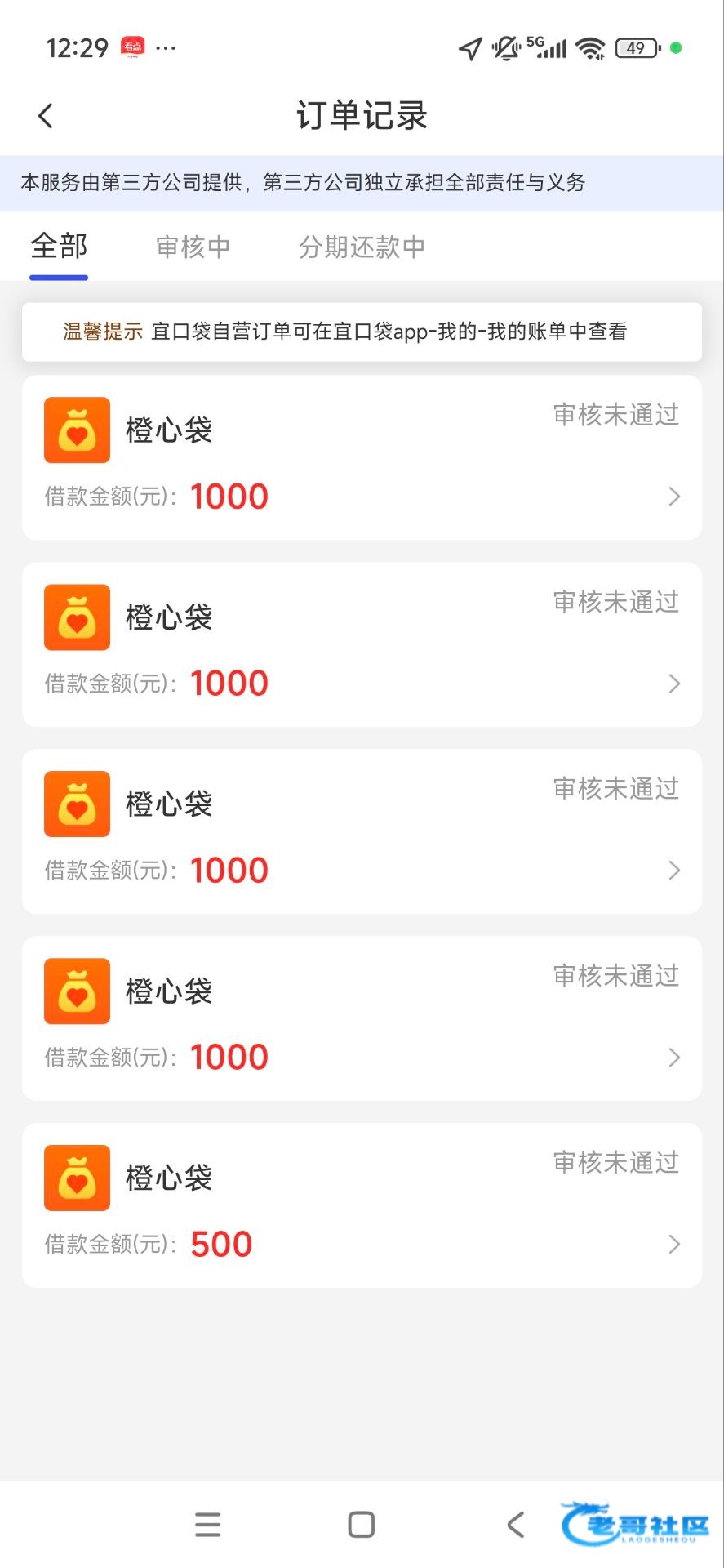Select the 全部 tab
Viewport: 724px width, 1568px height.
pos(59,246)
